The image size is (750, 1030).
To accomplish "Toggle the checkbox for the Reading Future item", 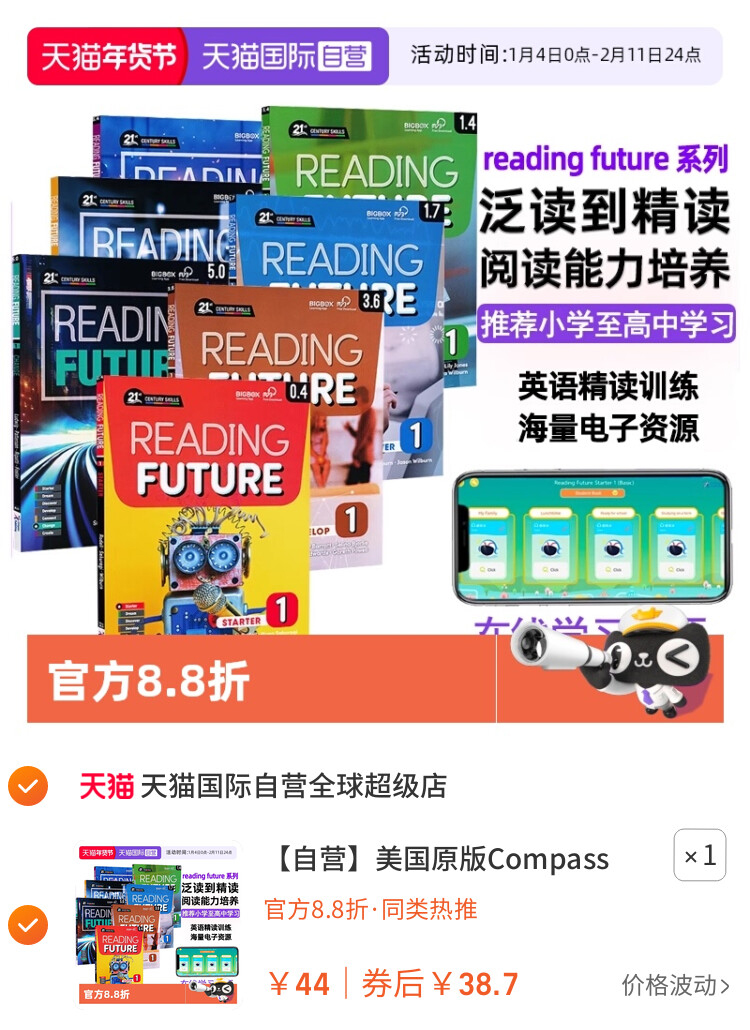I will pos(27,925).
